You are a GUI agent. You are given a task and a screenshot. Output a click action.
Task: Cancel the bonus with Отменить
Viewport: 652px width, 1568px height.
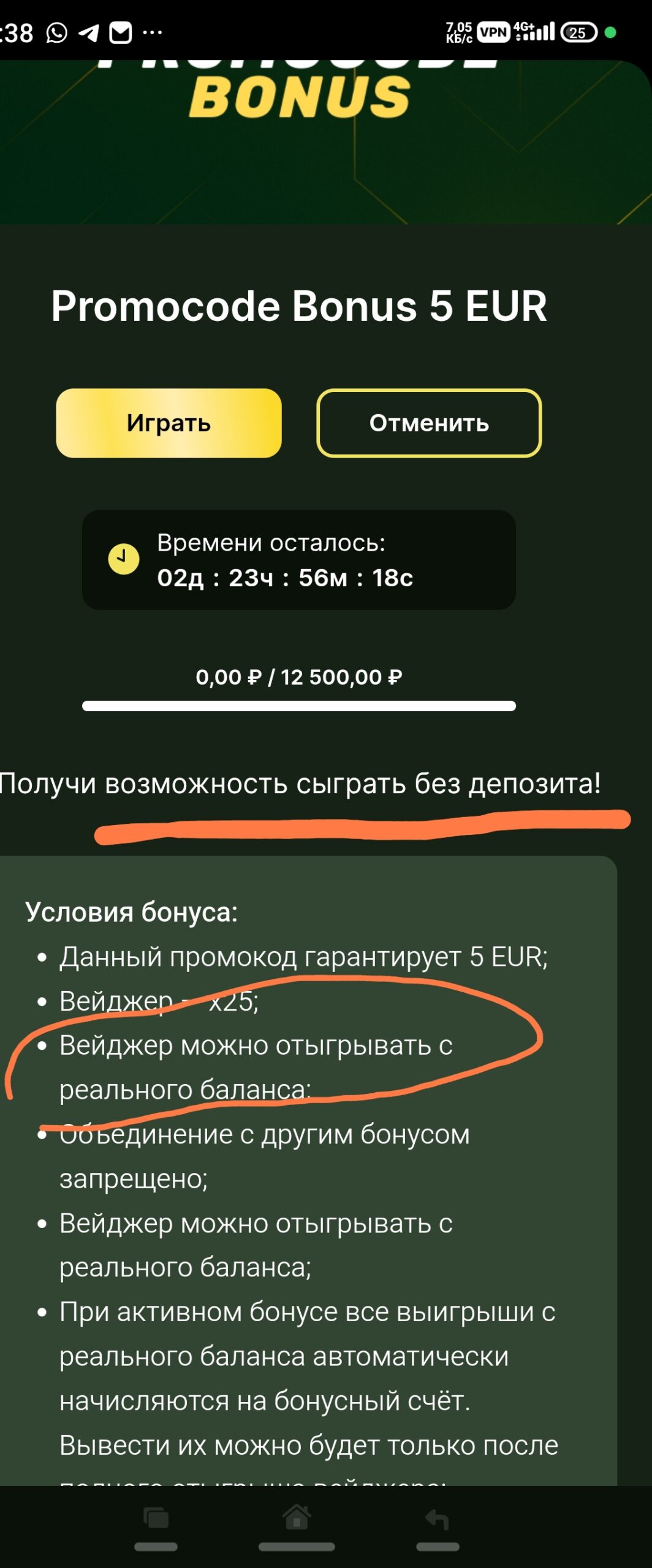pyautogui.click(x=429, y=423)
